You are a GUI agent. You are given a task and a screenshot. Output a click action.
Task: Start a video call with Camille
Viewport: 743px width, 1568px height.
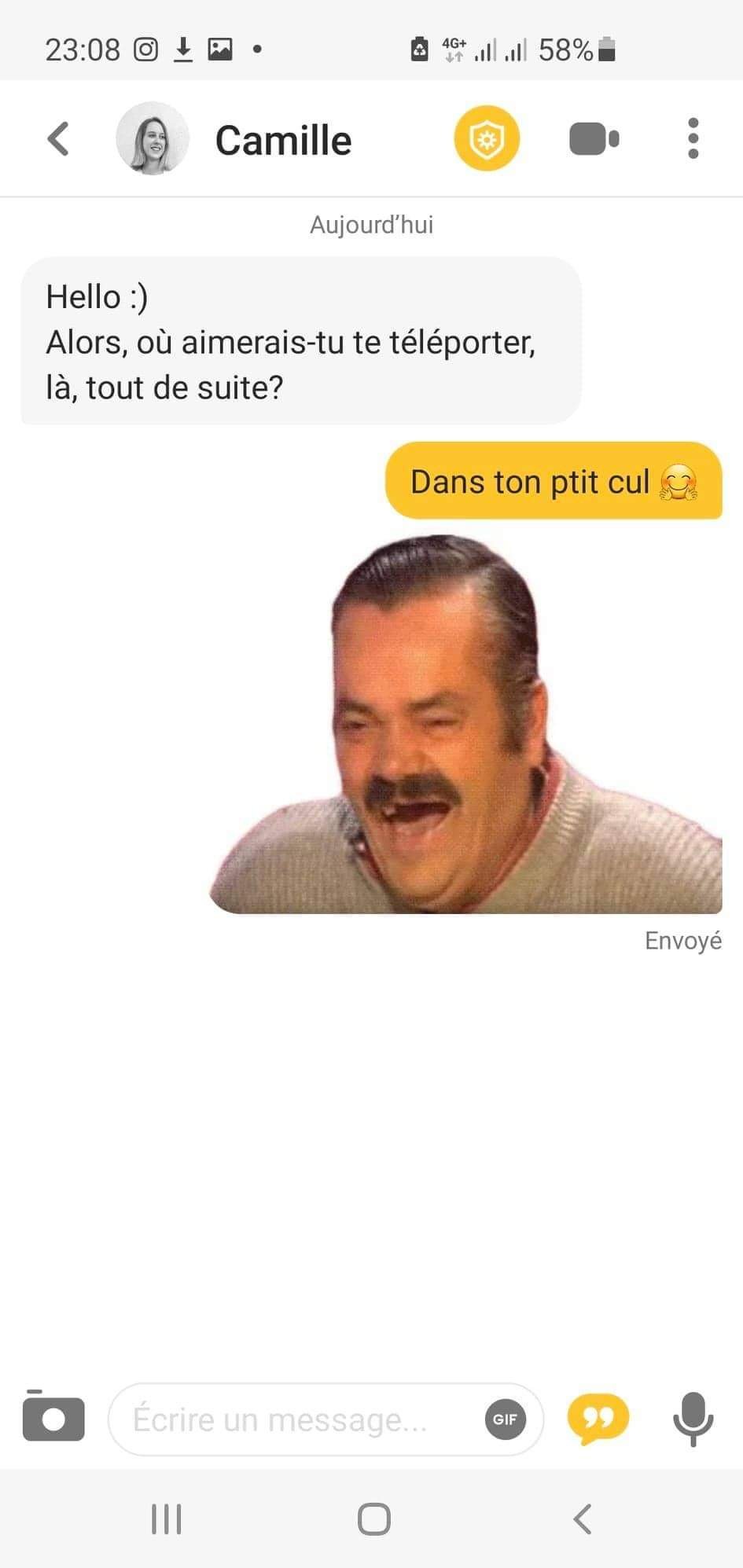[x=594, y=139]
